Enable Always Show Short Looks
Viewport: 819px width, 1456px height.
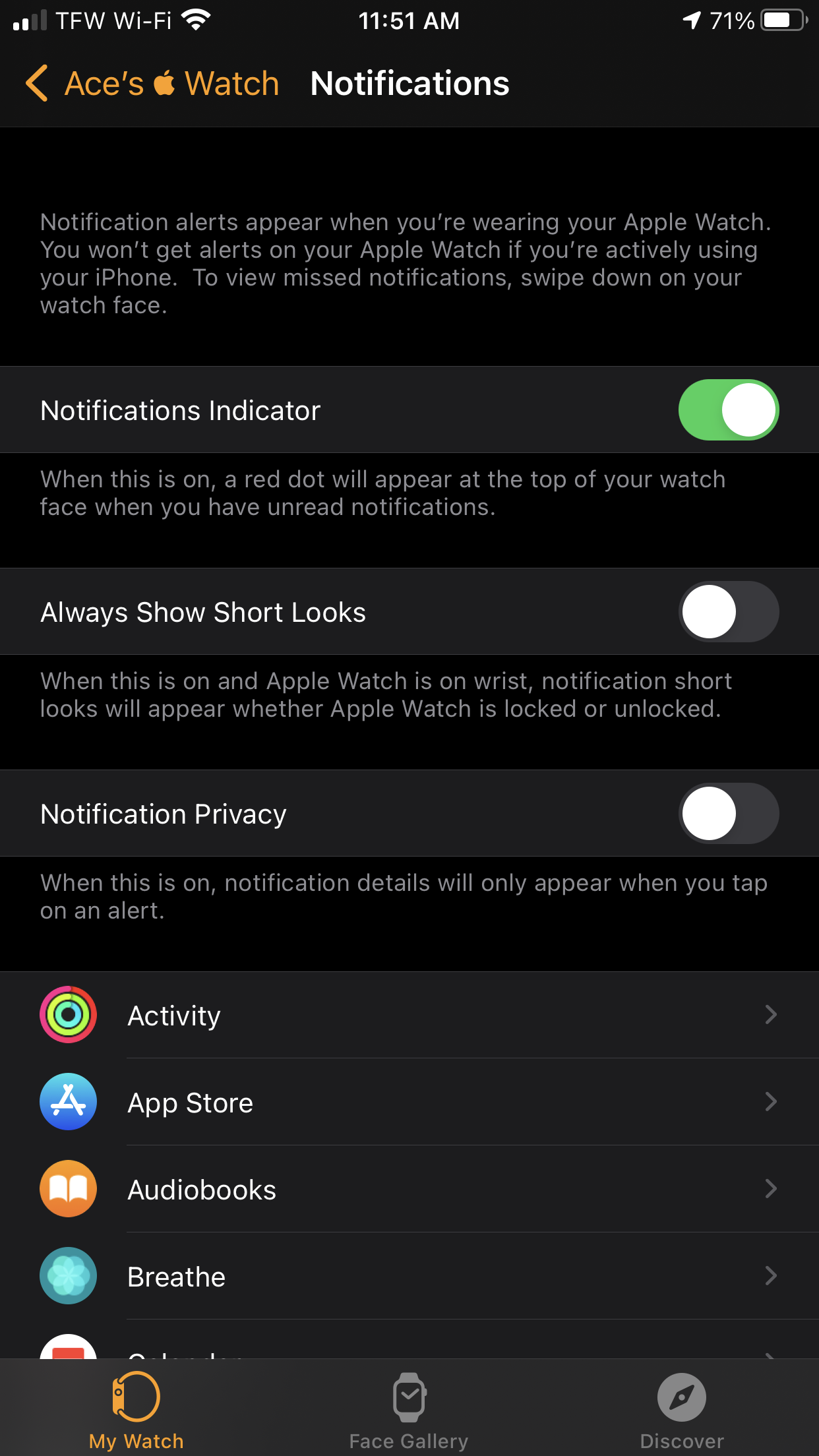coord(729,611)
